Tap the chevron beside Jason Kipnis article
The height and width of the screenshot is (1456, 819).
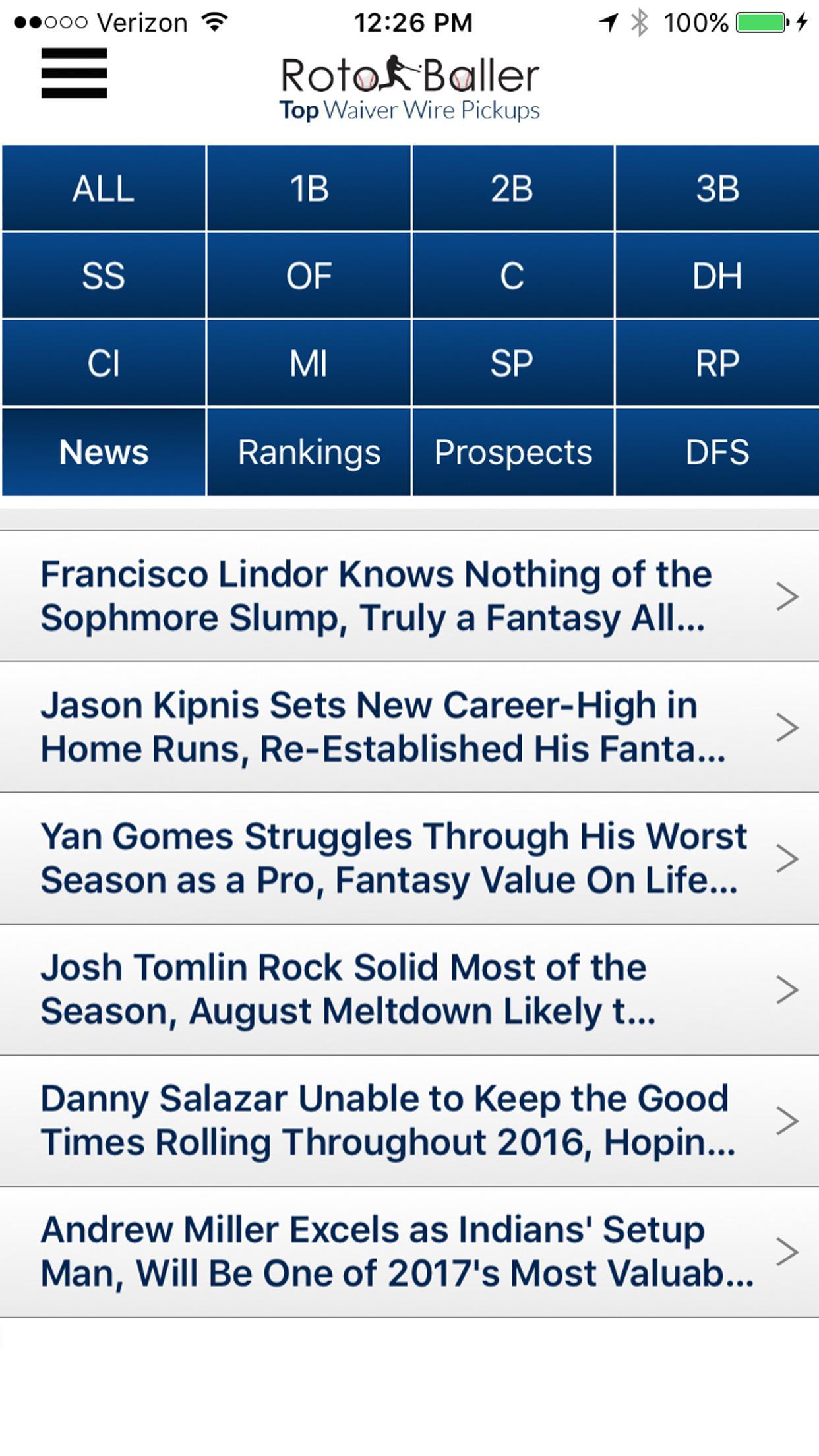click(x=789, y=728)
